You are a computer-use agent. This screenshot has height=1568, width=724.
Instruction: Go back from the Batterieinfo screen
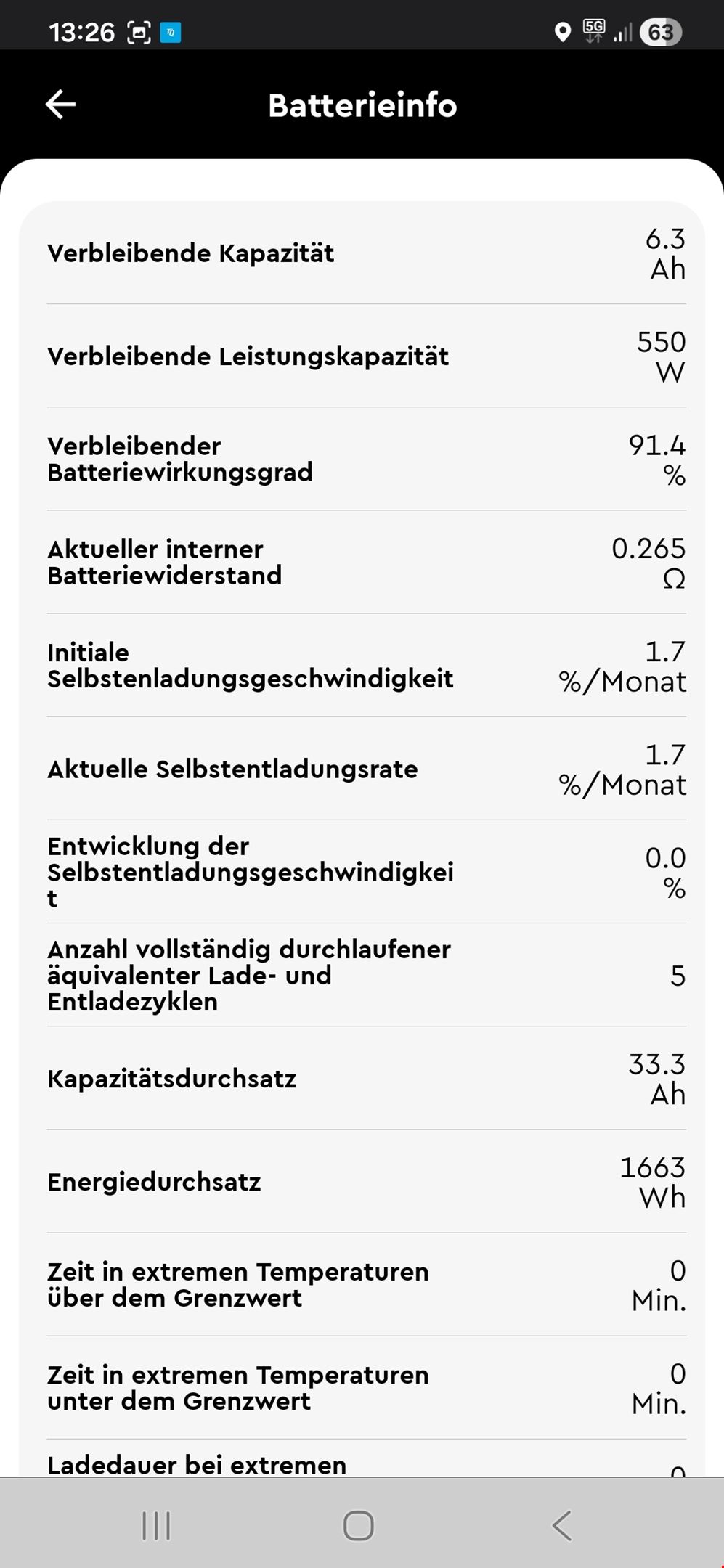[x=60, y=105]
